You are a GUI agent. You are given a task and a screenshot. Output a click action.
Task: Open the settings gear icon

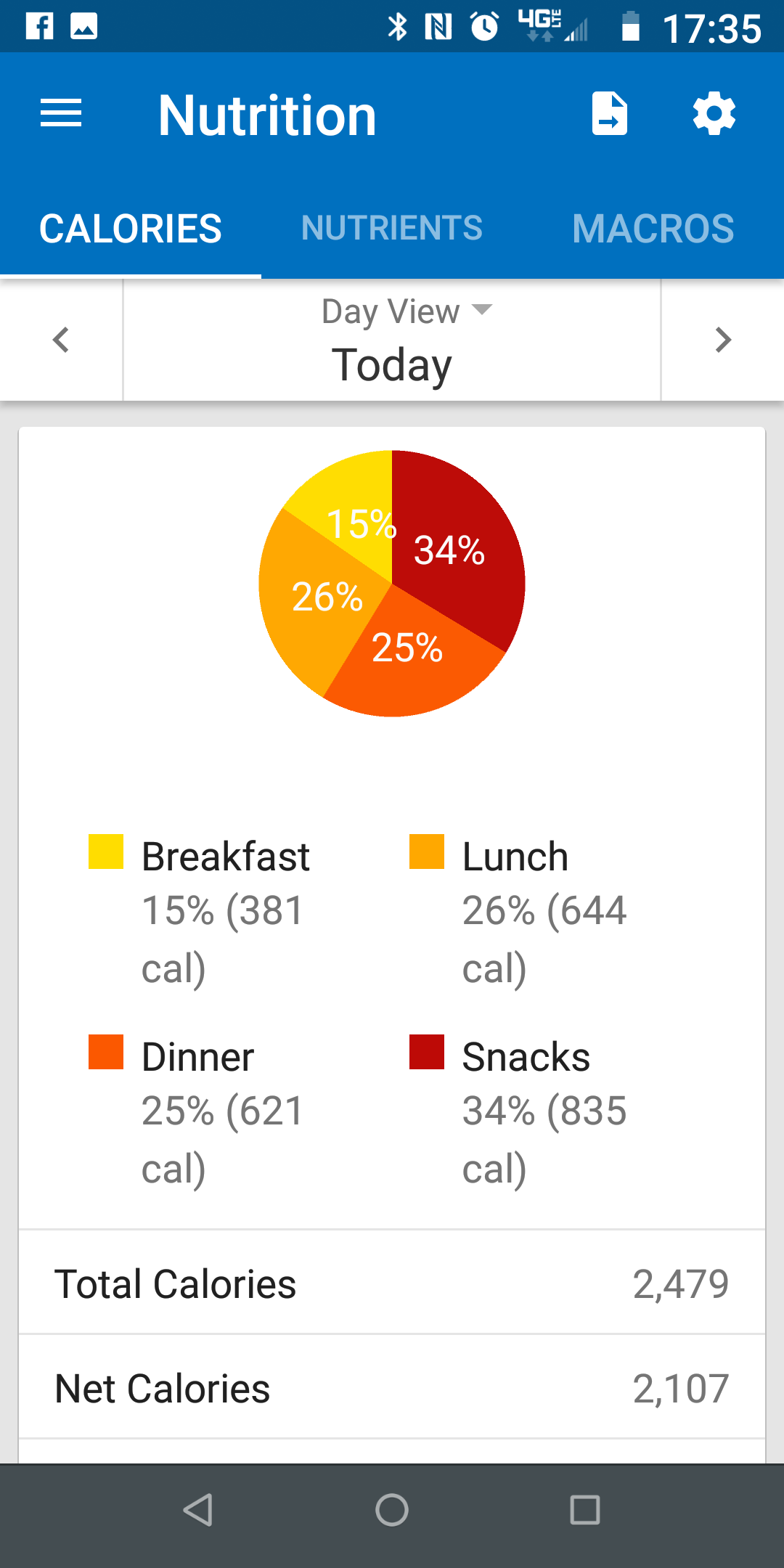714,113
